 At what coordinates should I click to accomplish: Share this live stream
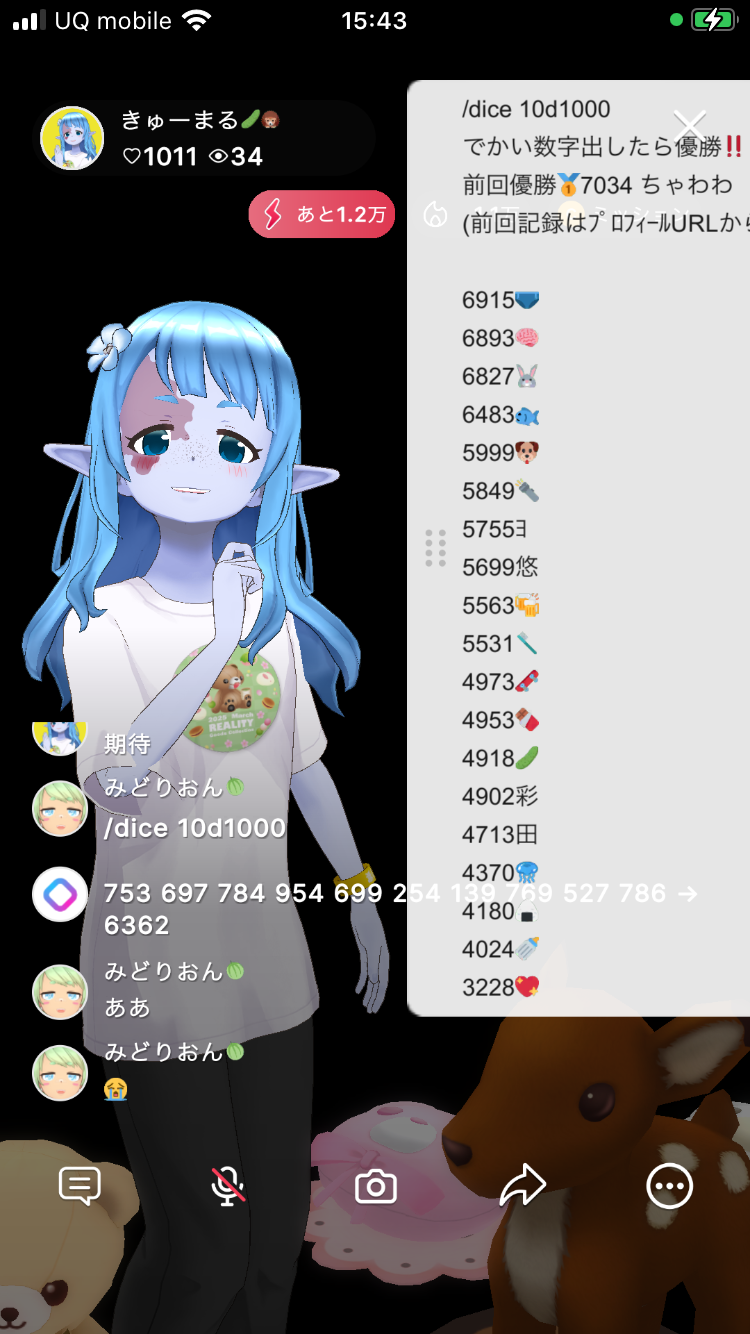coord(522,1187)
